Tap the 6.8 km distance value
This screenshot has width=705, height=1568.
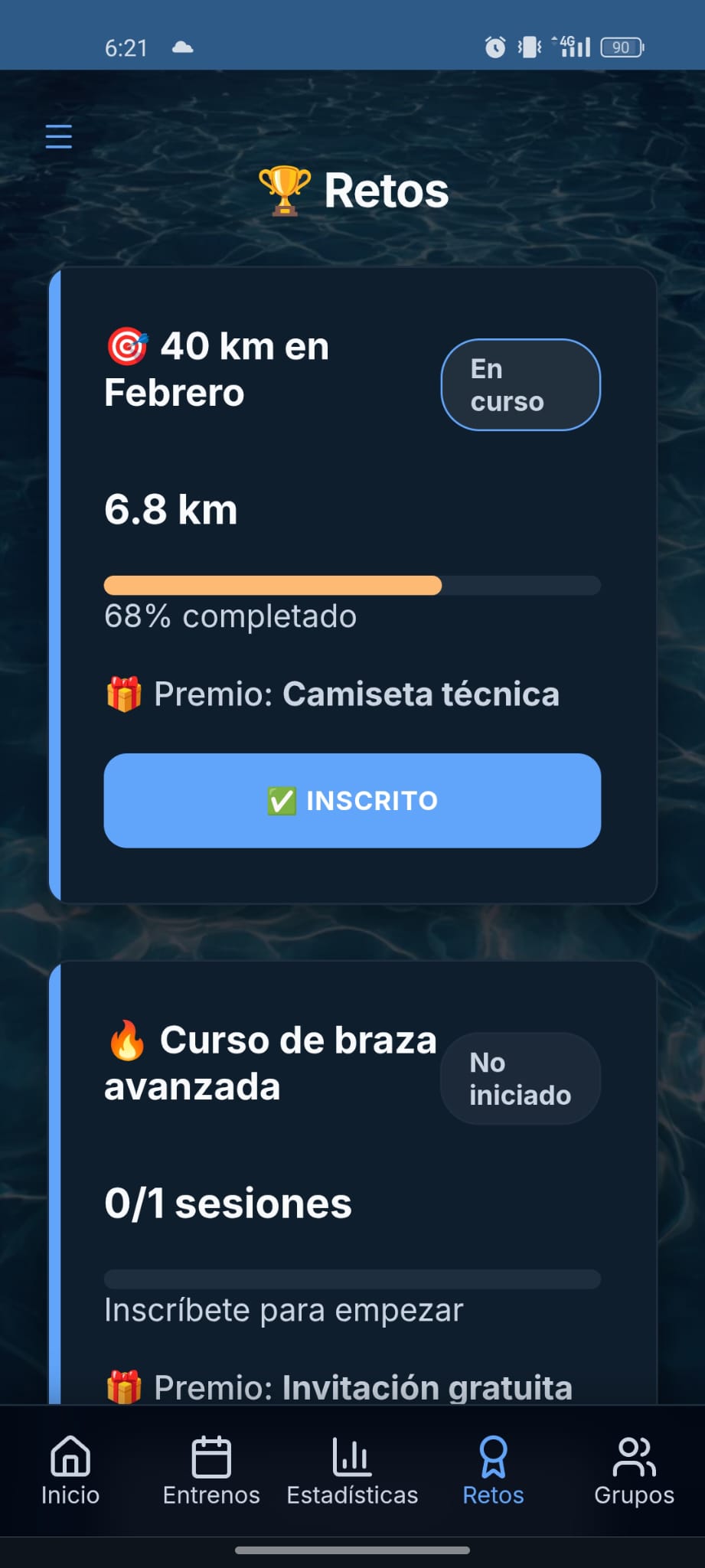[170, 509]
